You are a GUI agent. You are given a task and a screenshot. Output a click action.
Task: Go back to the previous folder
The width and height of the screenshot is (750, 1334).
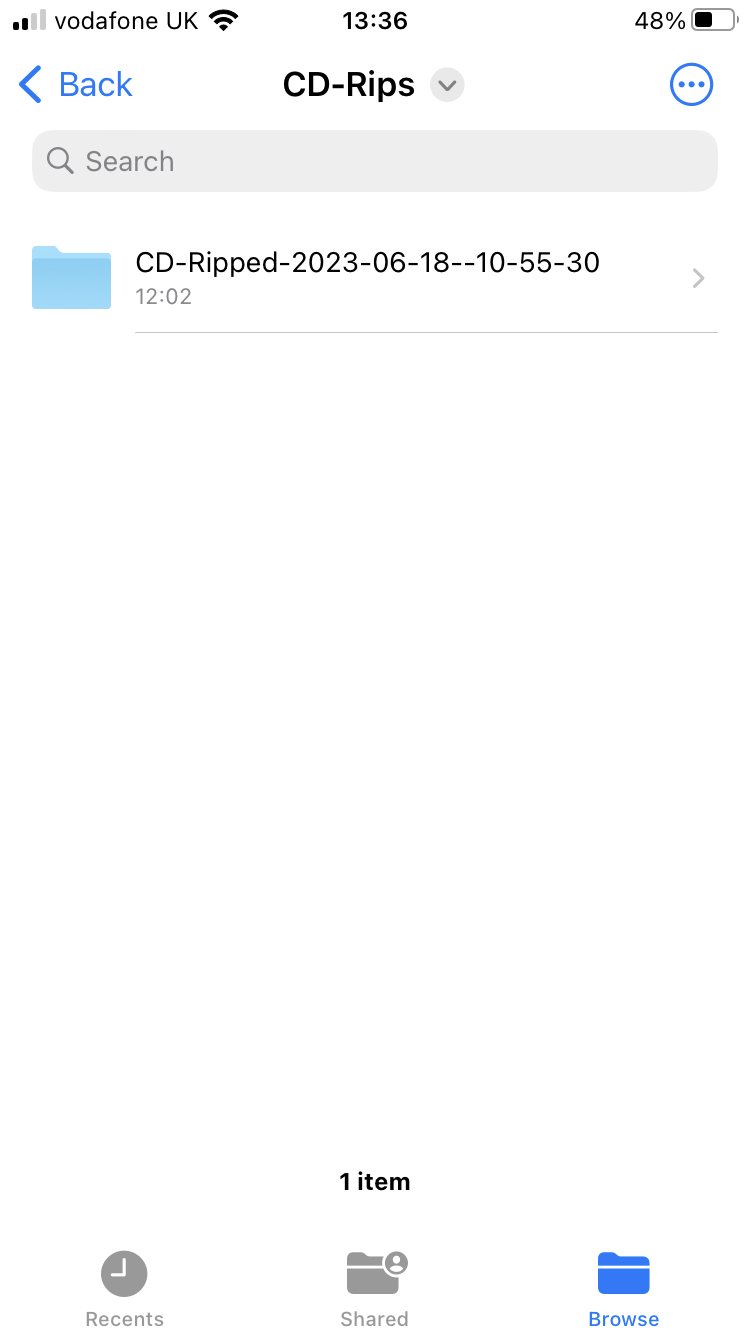pyautogui.click(x=76, y=85)
